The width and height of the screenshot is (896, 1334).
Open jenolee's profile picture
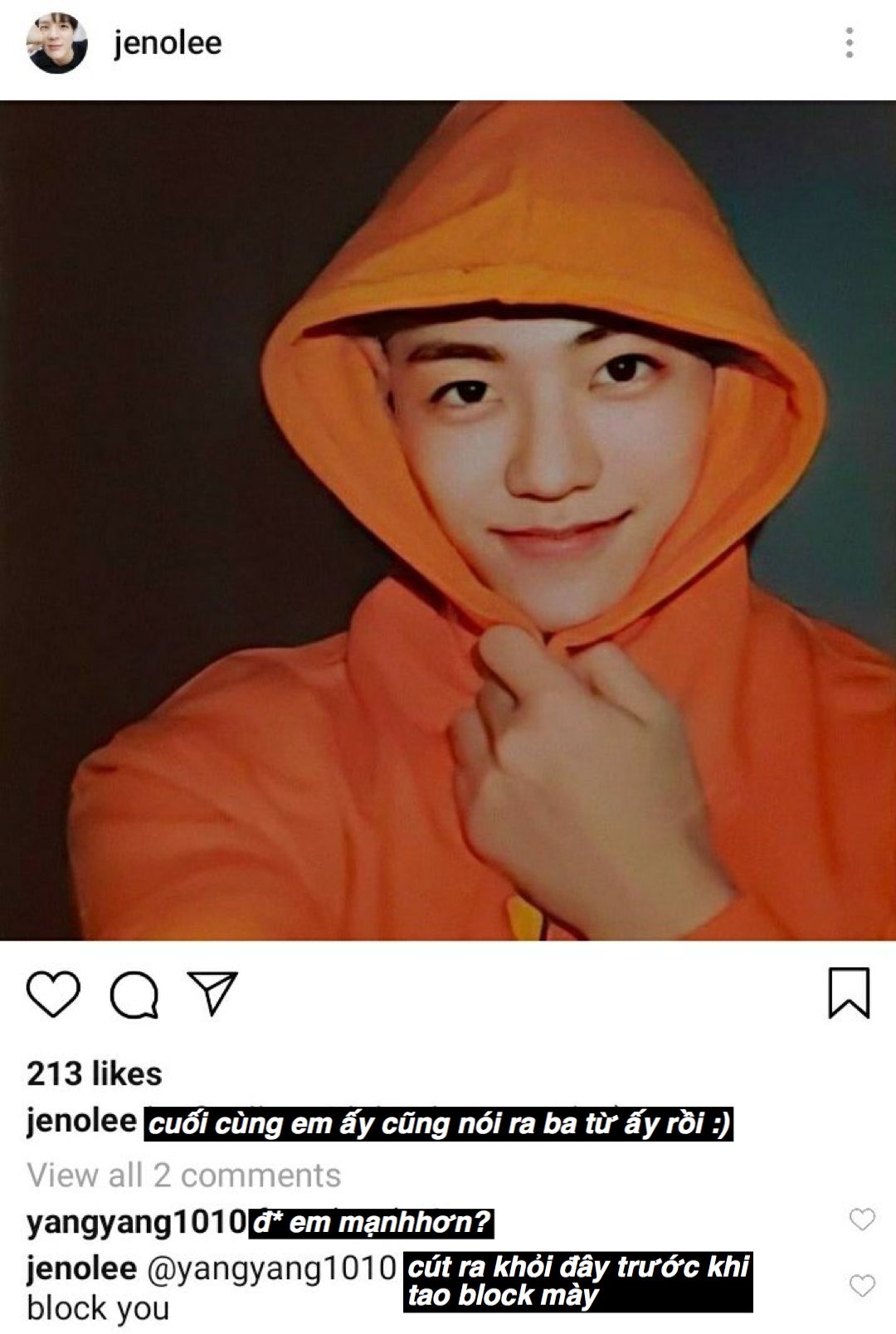click(56, 43)
